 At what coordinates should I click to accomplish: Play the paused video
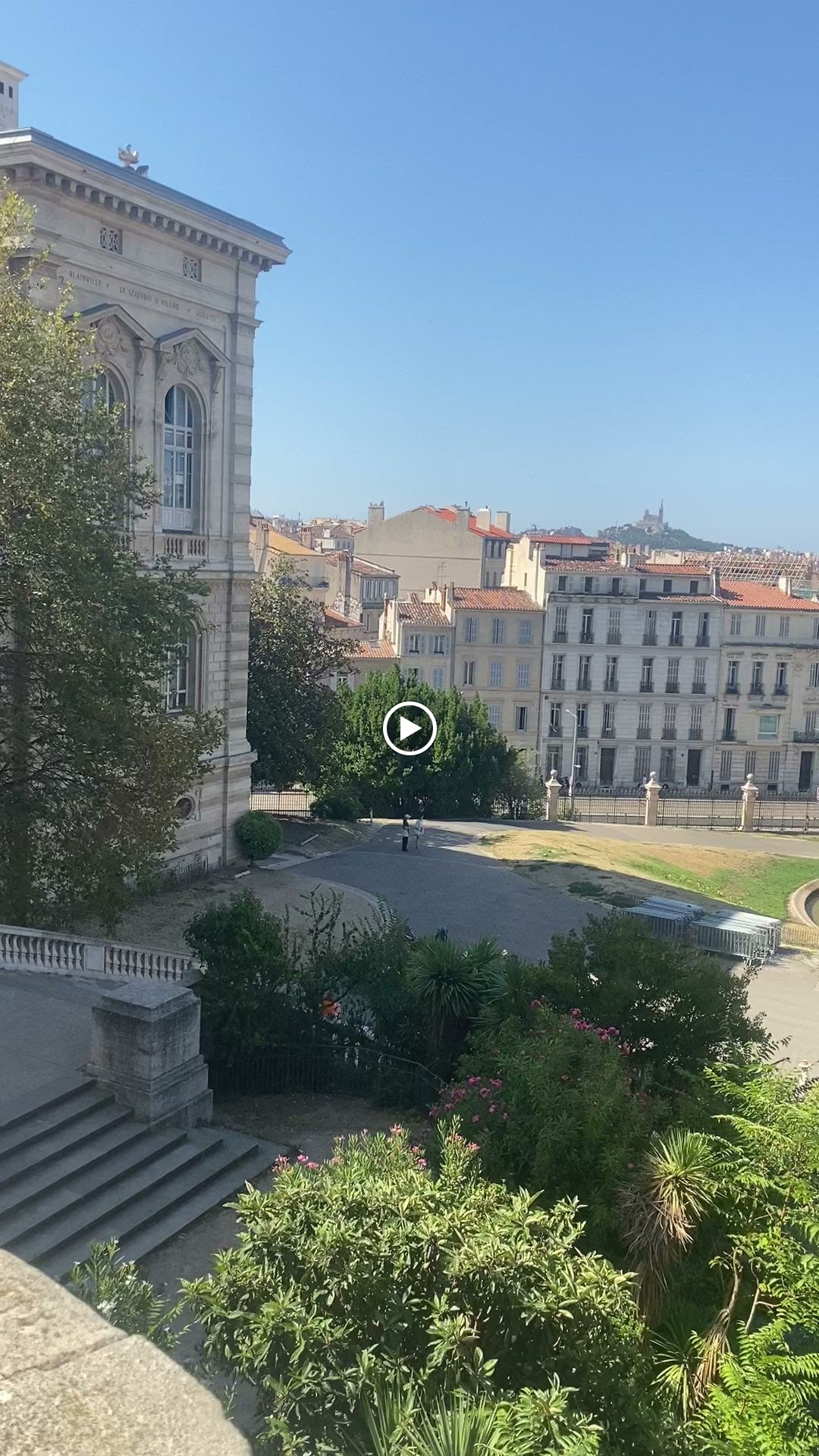[x=409, y=729]
